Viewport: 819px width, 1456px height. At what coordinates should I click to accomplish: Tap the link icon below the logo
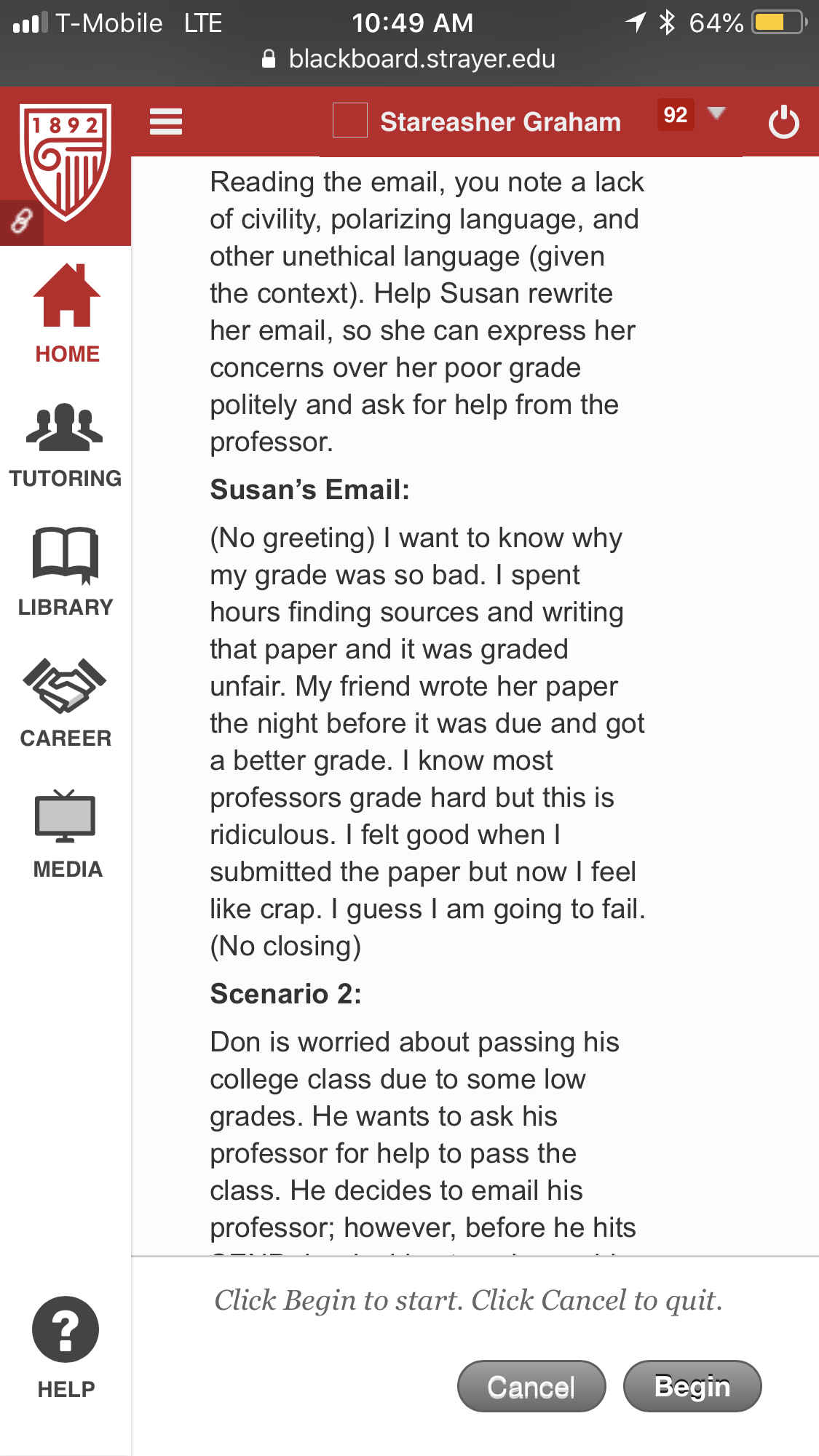coord(21,221)
